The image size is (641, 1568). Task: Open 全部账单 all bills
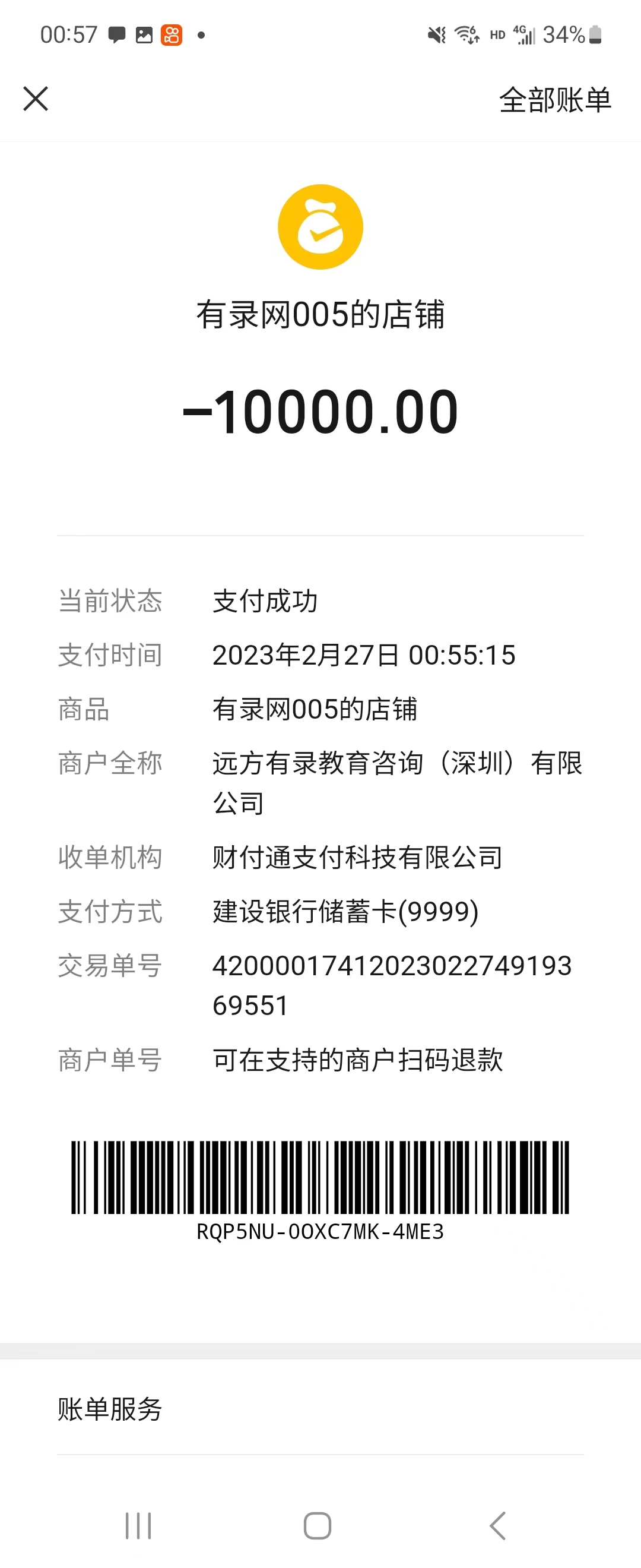tap(554, 100)
